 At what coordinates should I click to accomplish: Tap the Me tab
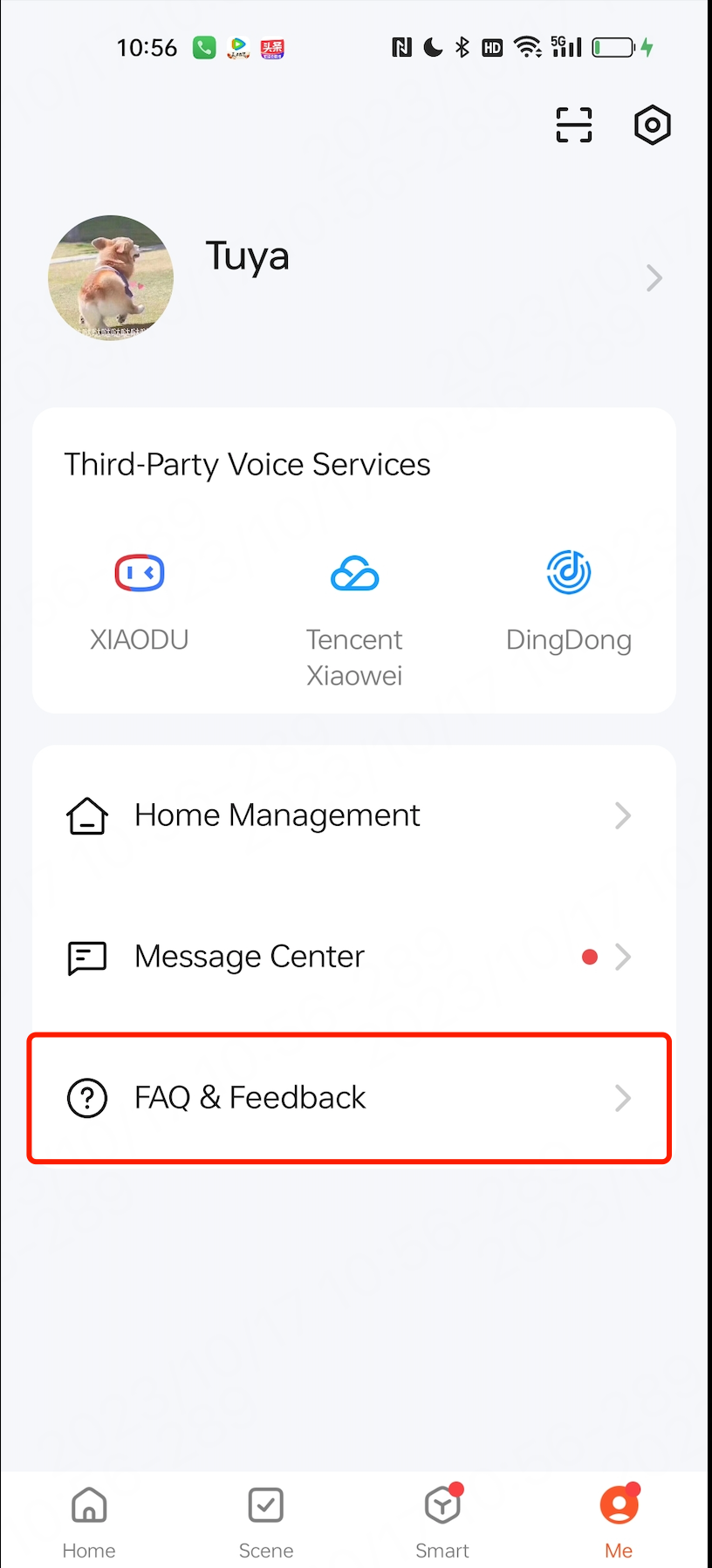point(619,1522)
